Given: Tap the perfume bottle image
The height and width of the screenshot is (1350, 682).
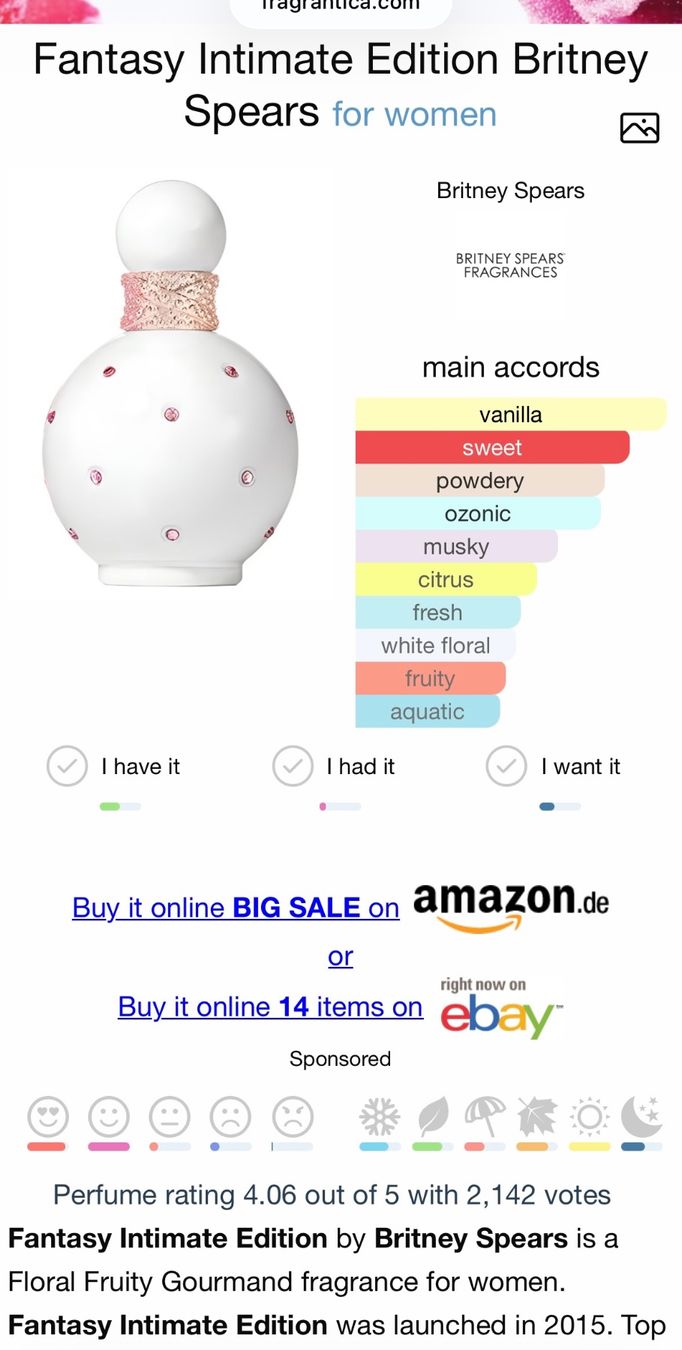Looking at the screenshot, I should click(x=170, y=383).
